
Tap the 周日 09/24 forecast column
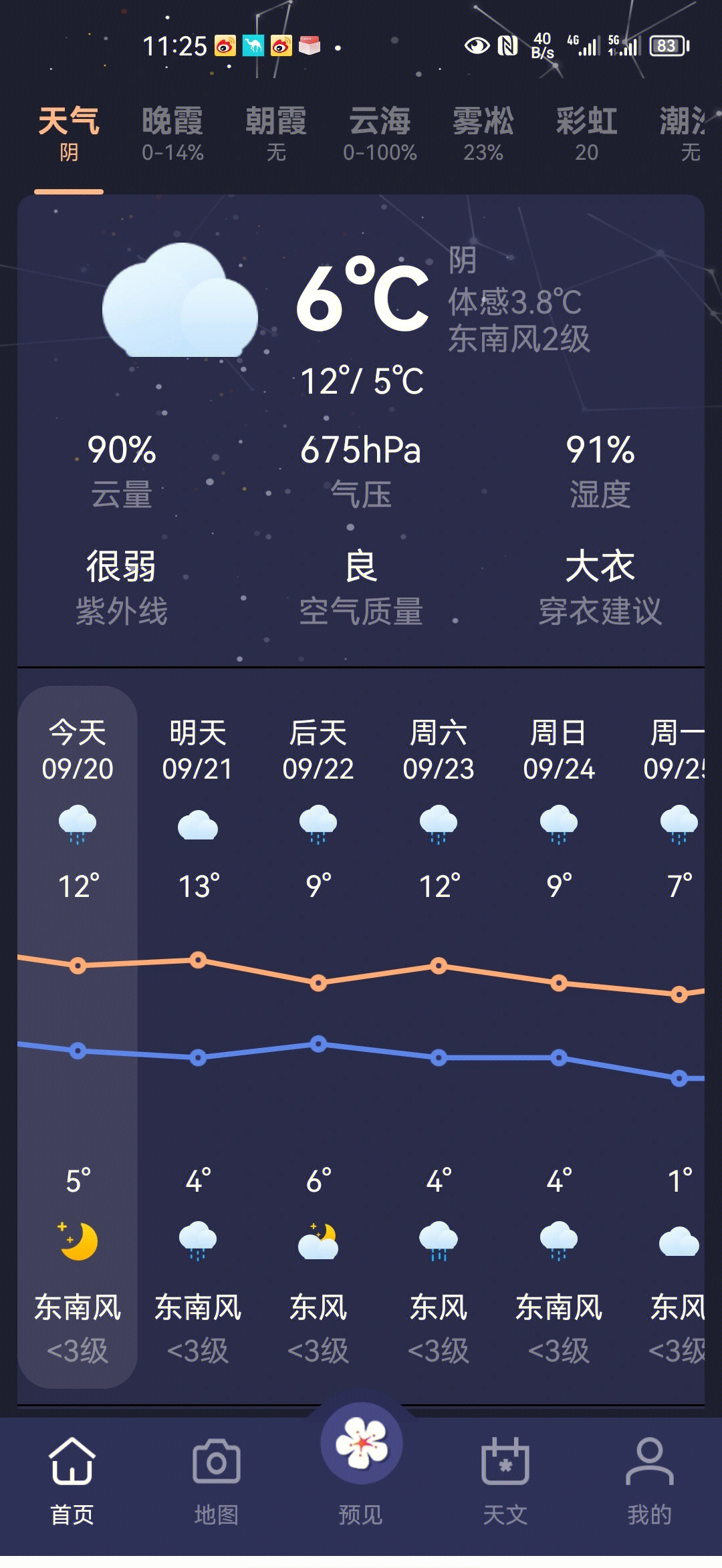(558, 749)
